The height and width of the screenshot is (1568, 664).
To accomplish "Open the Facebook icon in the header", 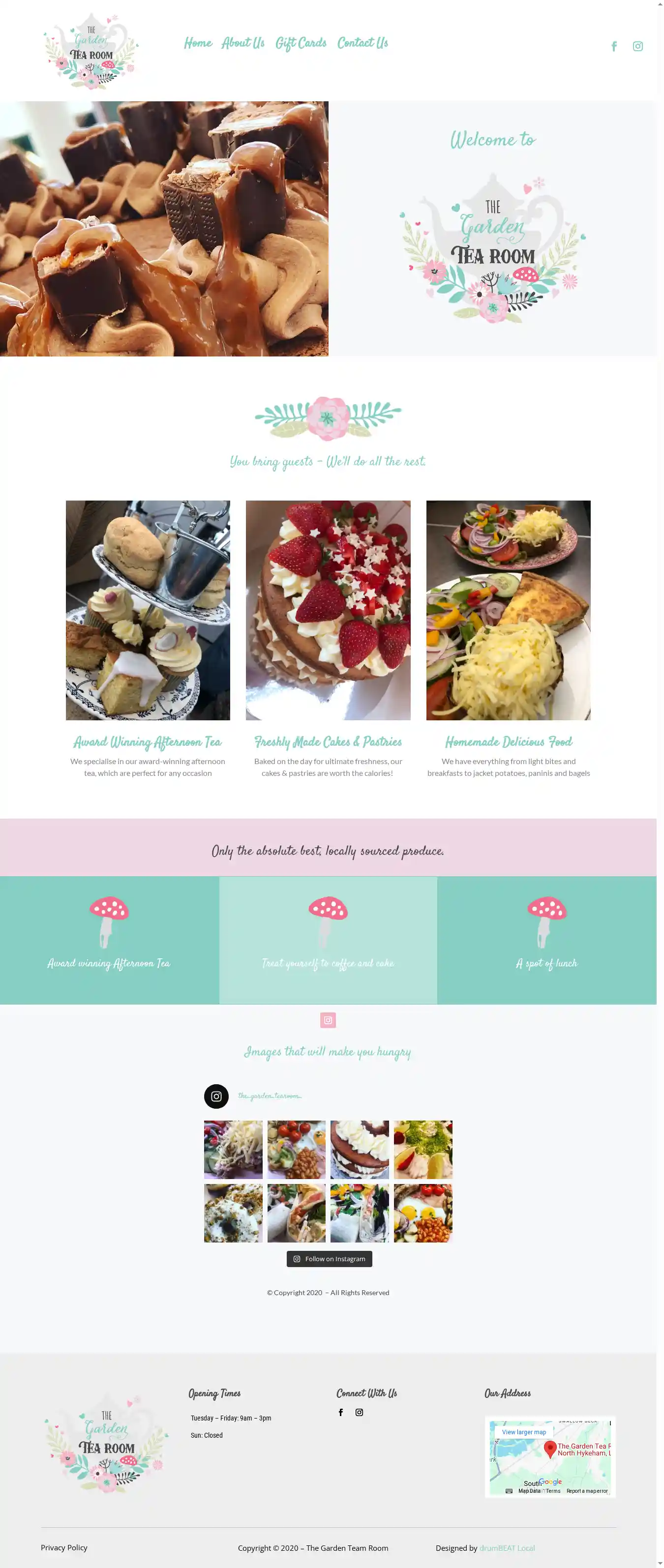I will point(614,46).
